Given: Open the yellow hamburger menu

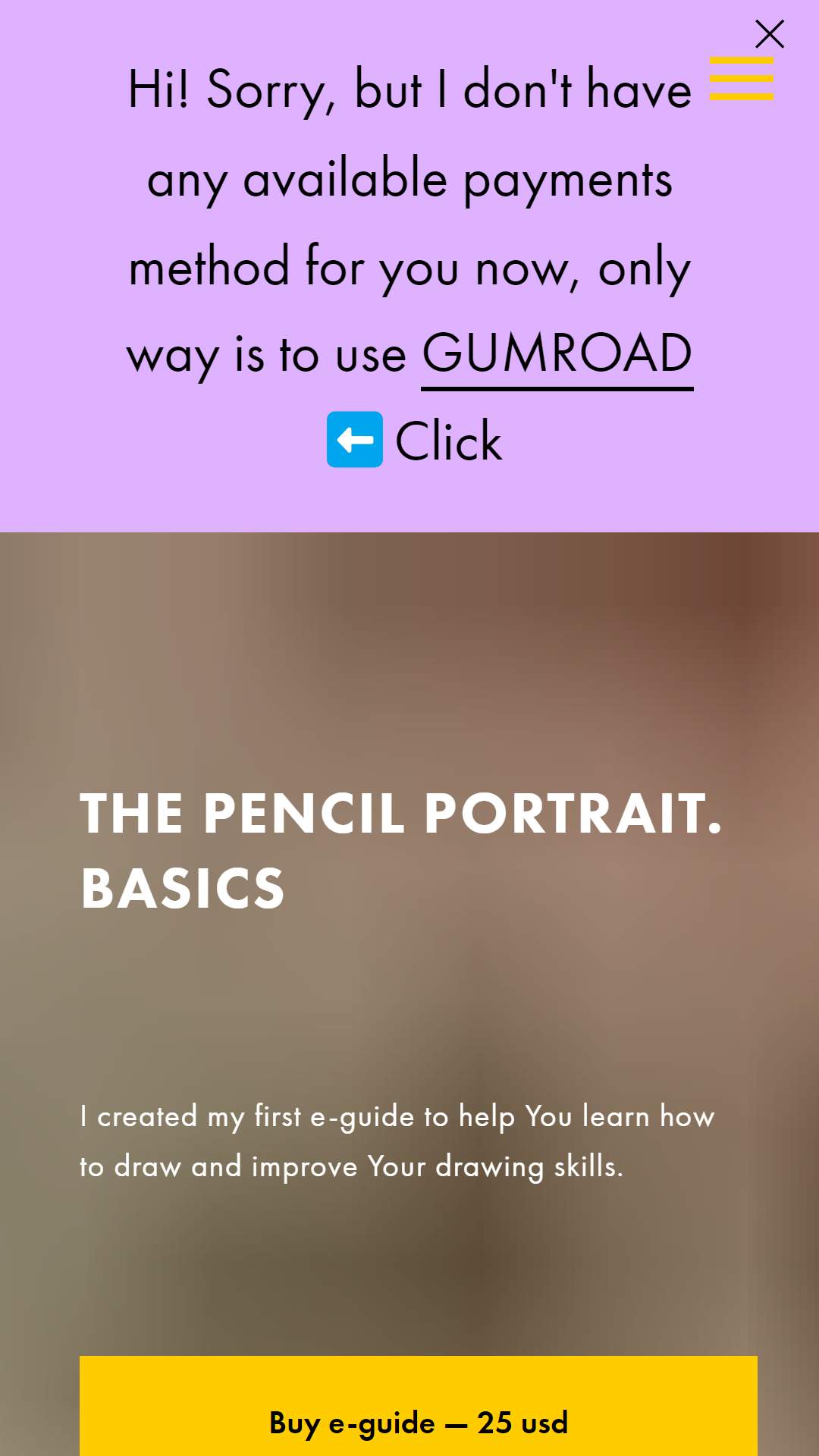Looking at the screenshot, I should click(742, 78).
